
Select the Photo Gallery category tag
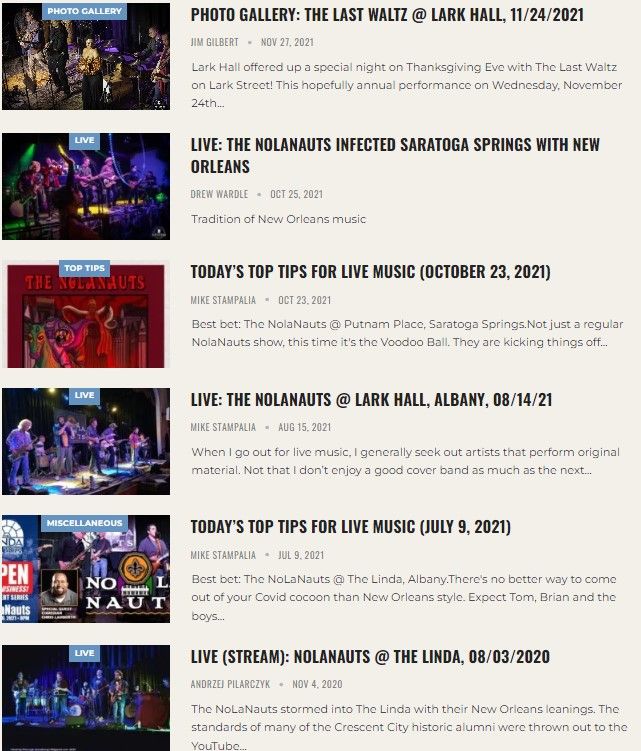point(85,11)
